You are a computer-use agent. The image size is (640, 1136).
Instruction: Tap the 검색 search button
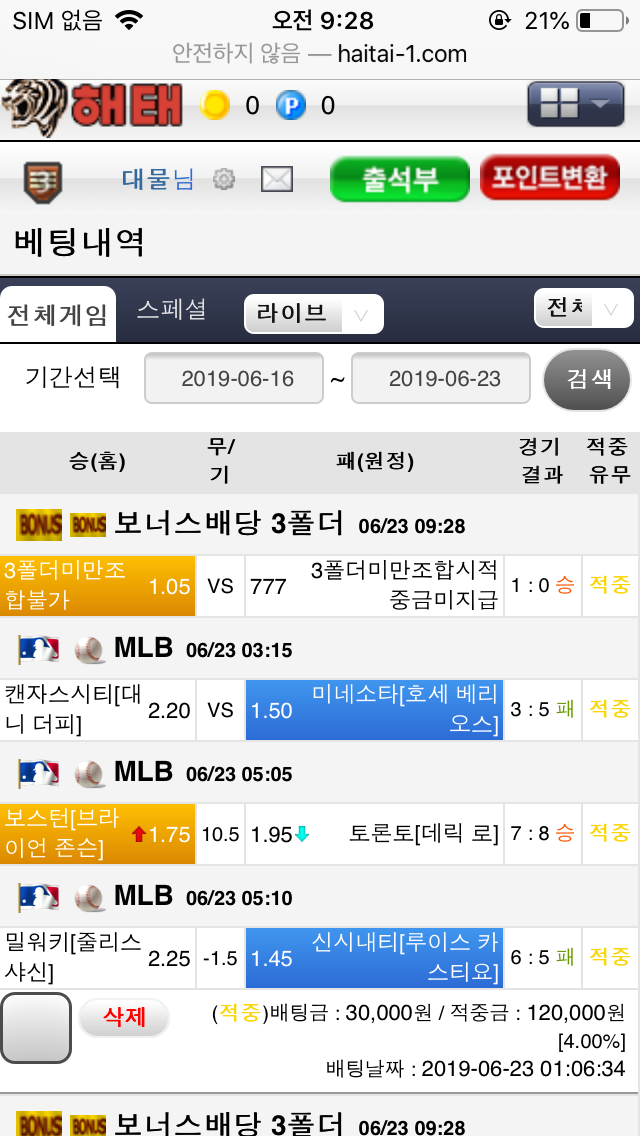coord(587,380)
